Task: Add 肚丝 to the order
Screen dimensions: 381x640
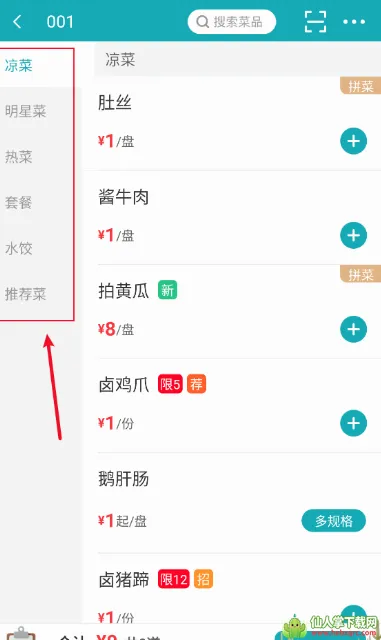Action: [x=353, y=141]
